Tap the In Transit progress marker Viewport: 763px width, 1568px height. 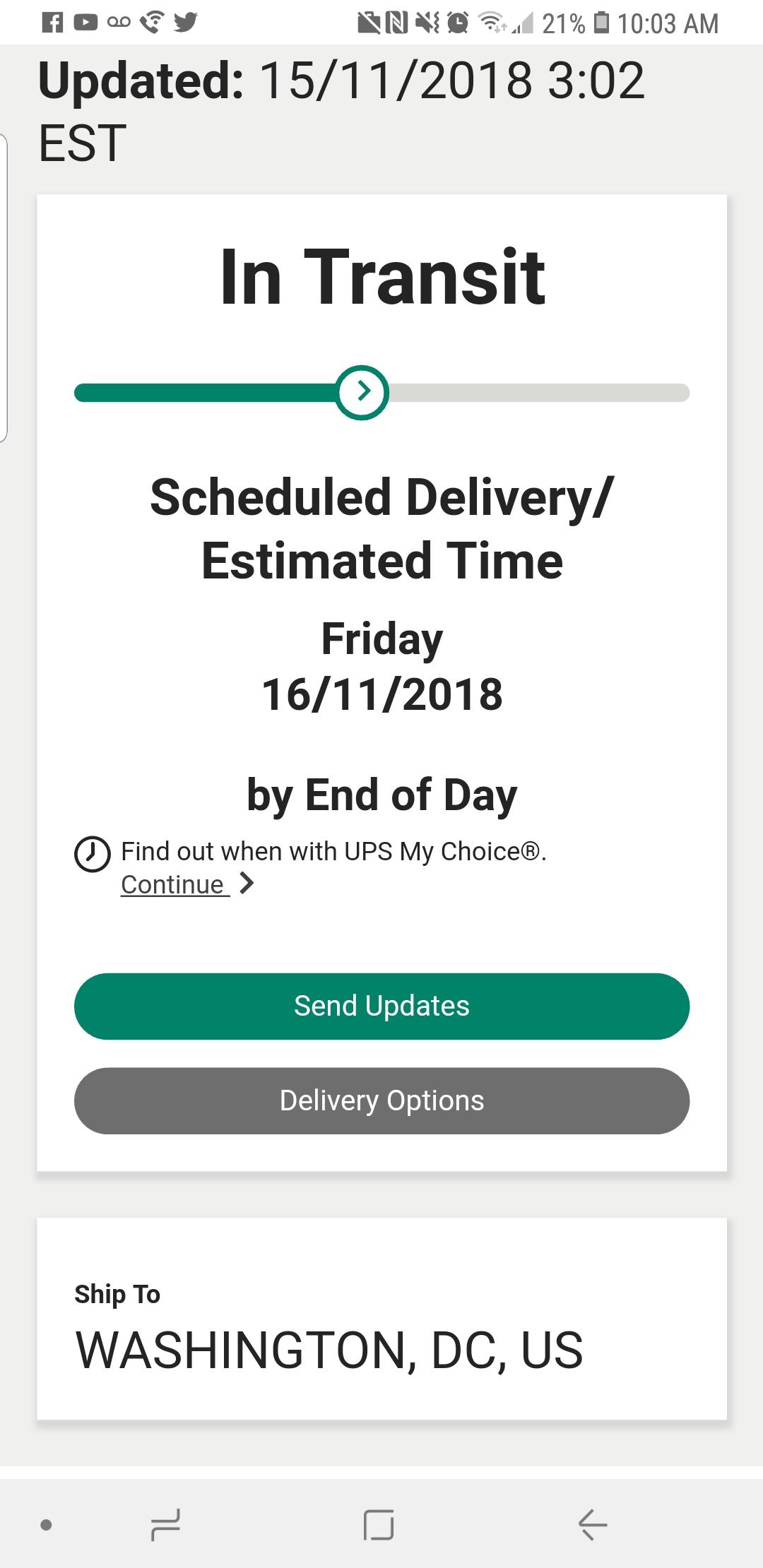pyautogui.click(x=362, y=392)
